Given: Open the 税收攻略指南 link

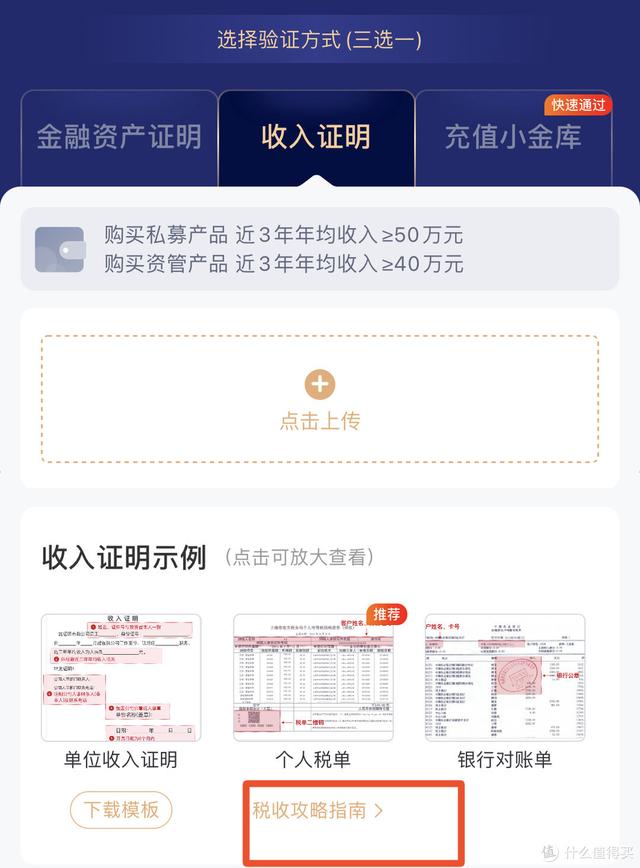Looking at the screenshot, I should coord(318,810).
